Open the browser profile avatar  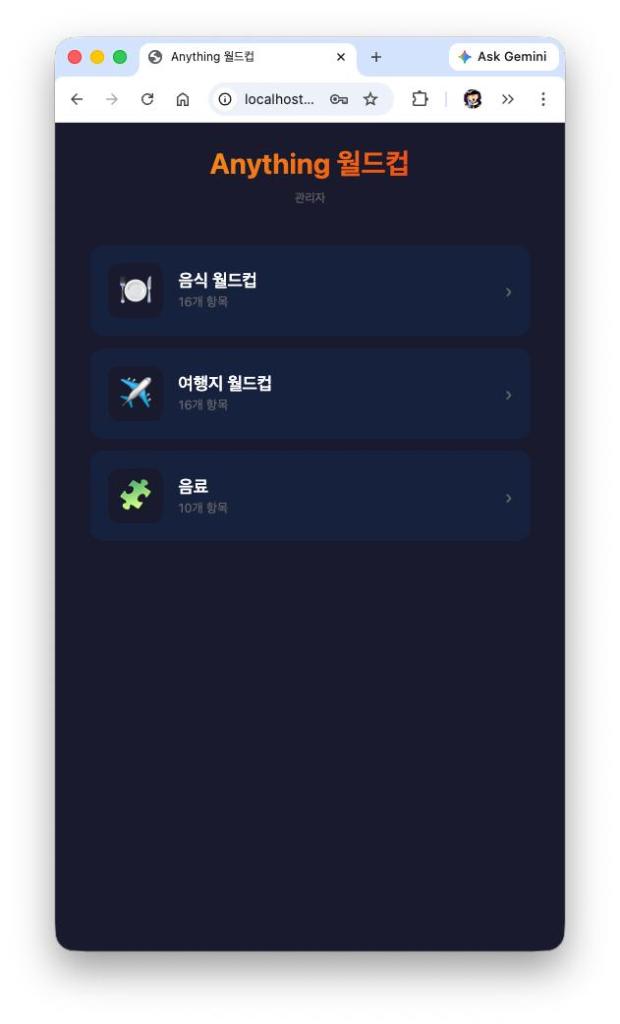pos(472,99)
